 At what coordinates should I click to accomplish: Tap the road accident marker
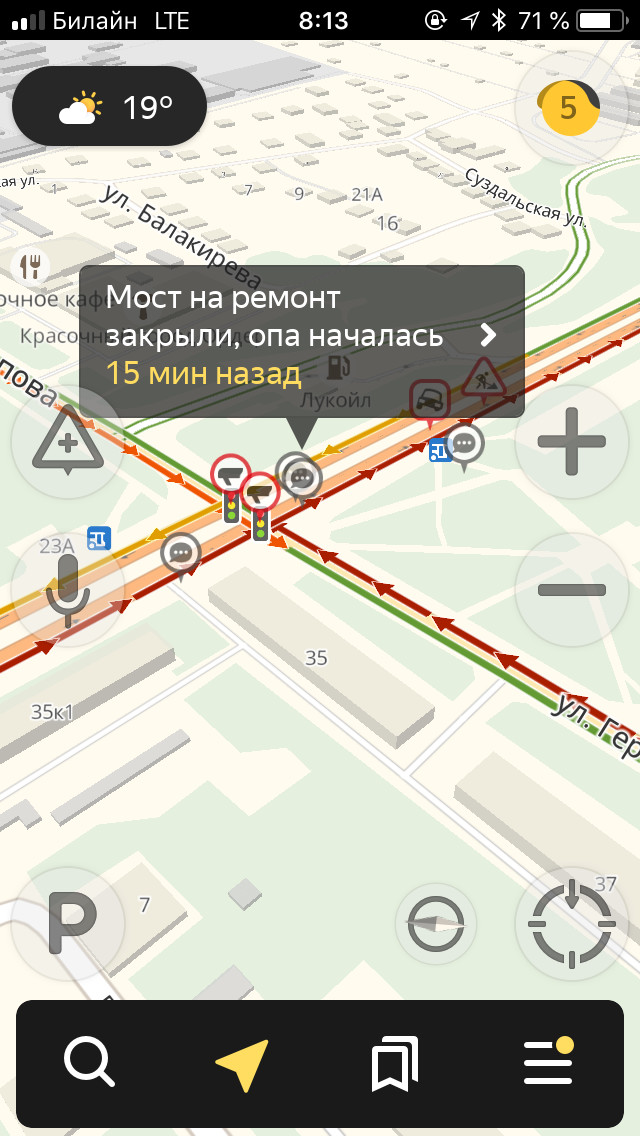430,400
